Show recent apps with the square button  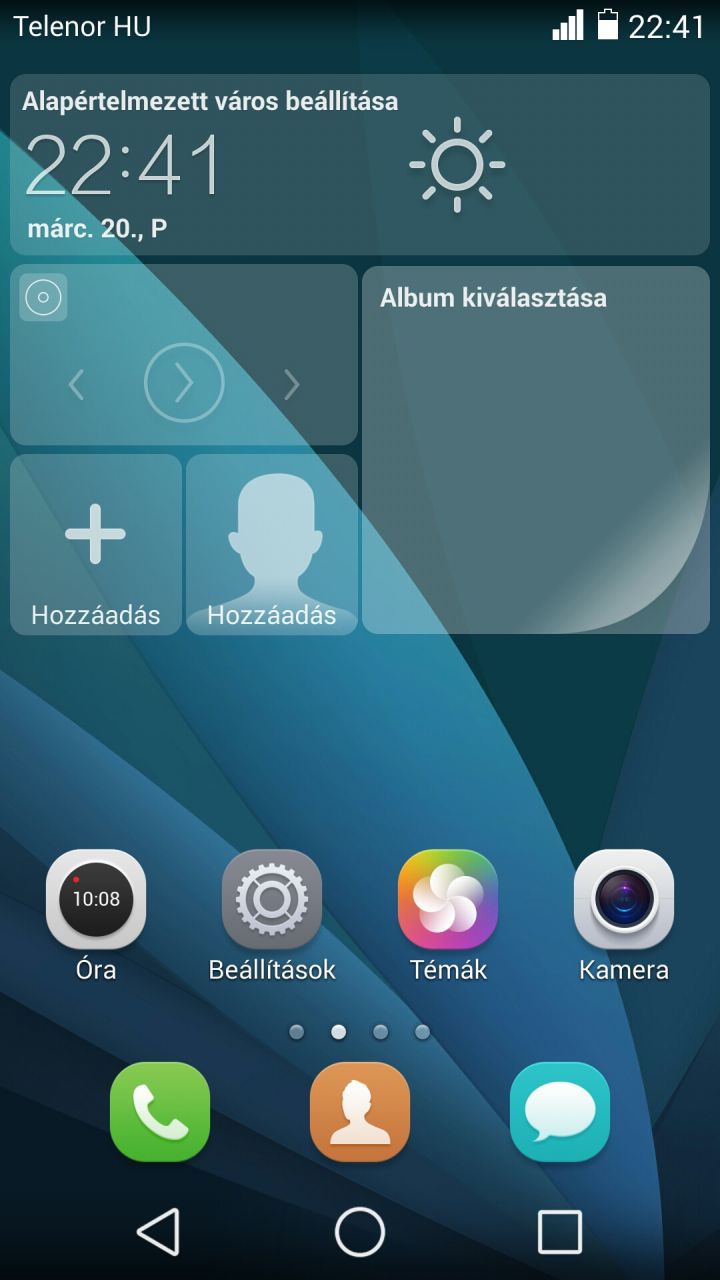559,1231
